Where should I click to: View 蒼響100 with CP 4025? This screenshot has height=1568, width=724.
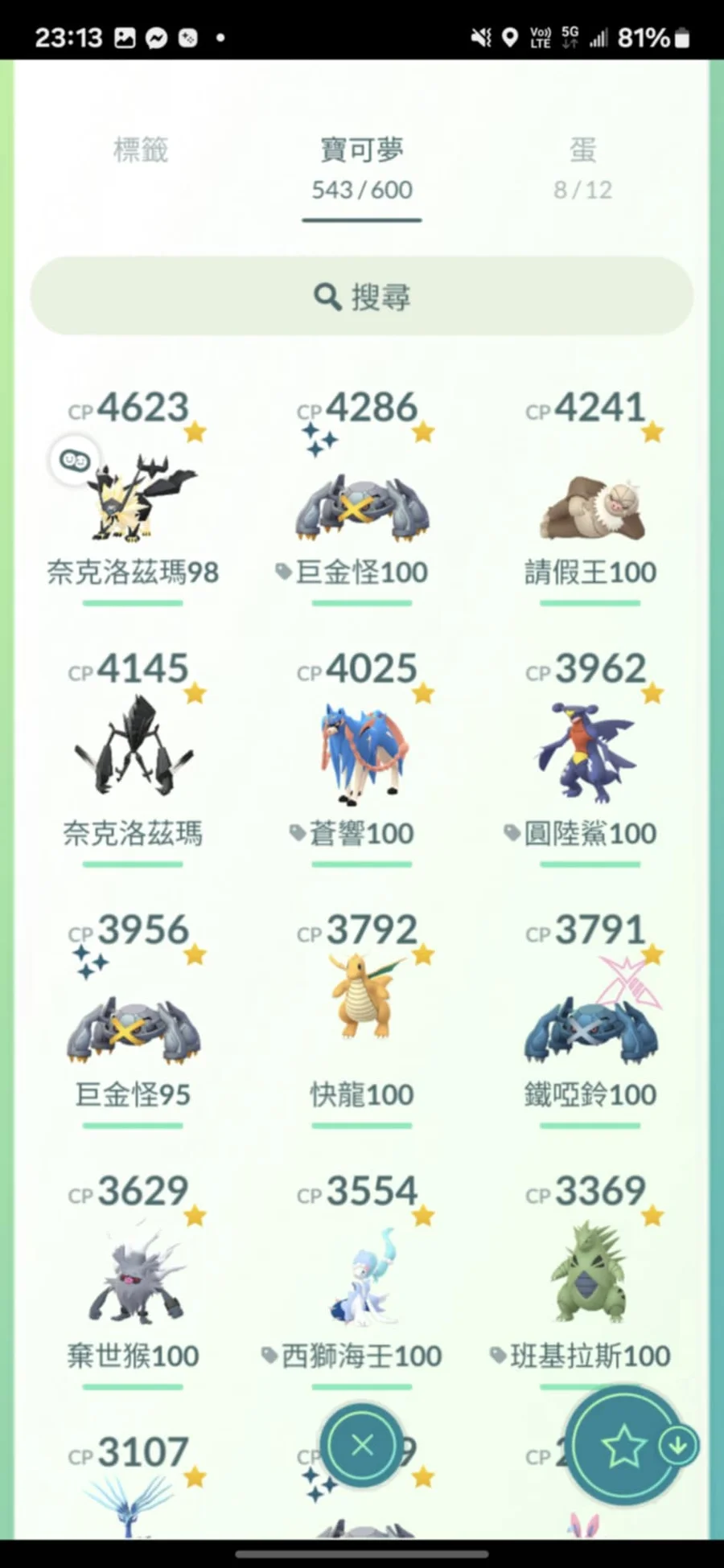361,756
